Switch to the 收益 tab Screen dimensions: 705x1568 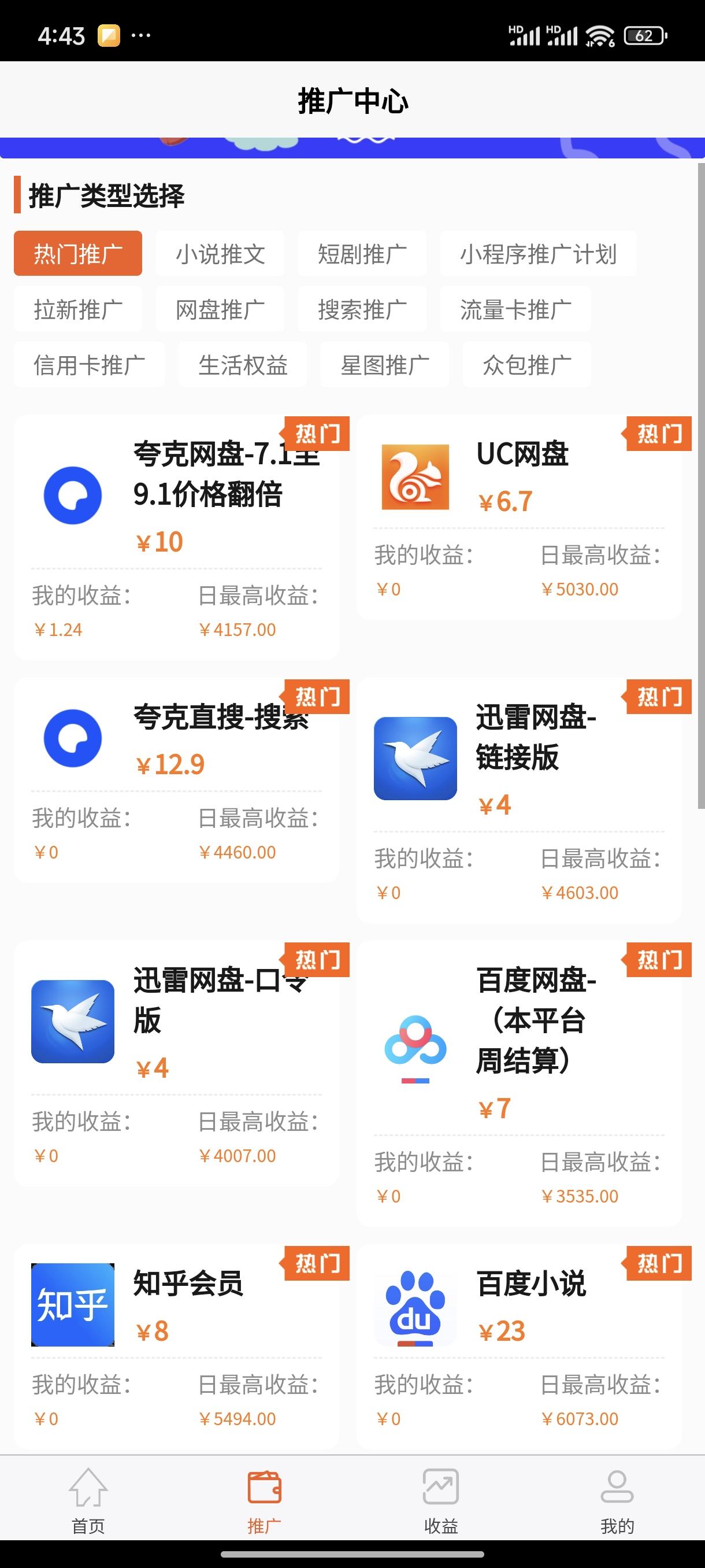point(440,1500)
